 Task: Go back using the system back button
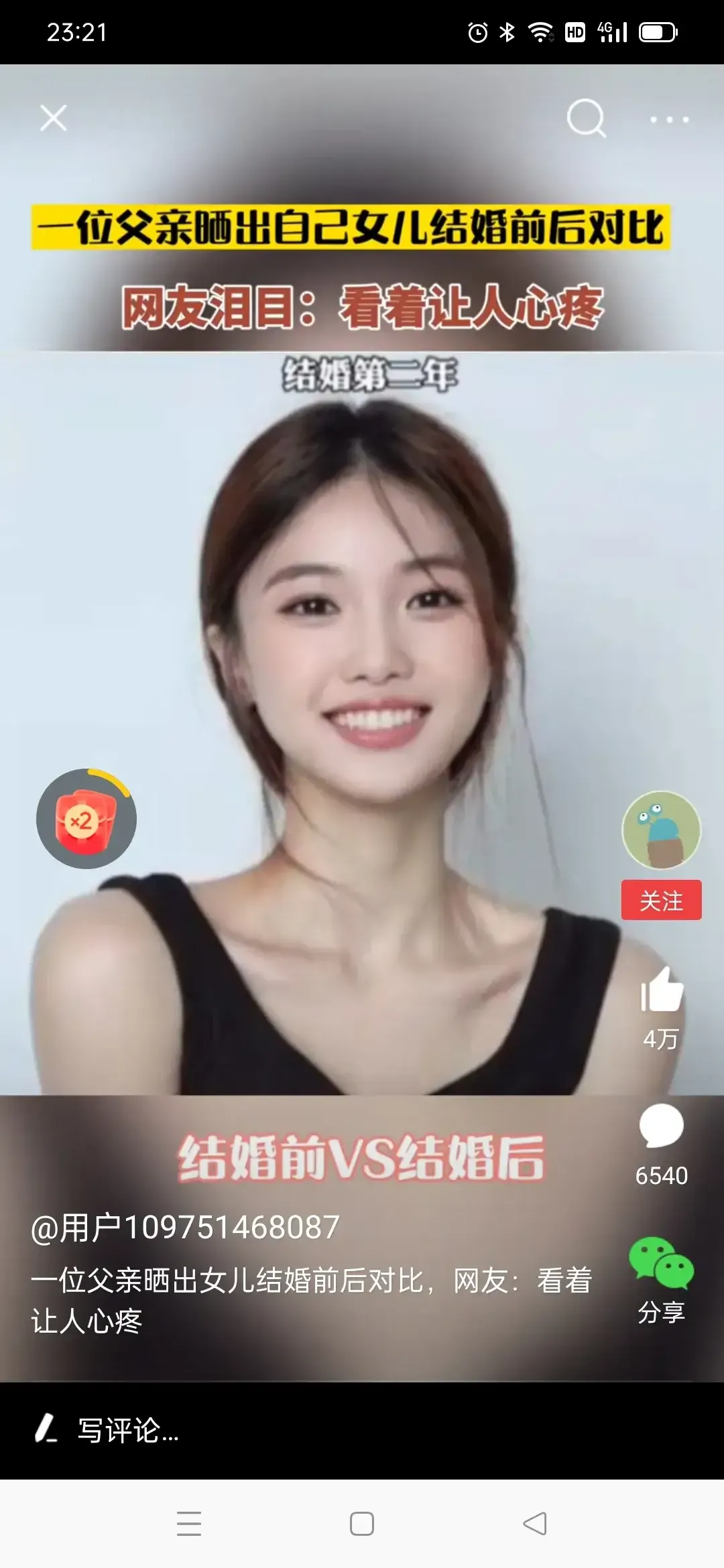click(535, 1524)
